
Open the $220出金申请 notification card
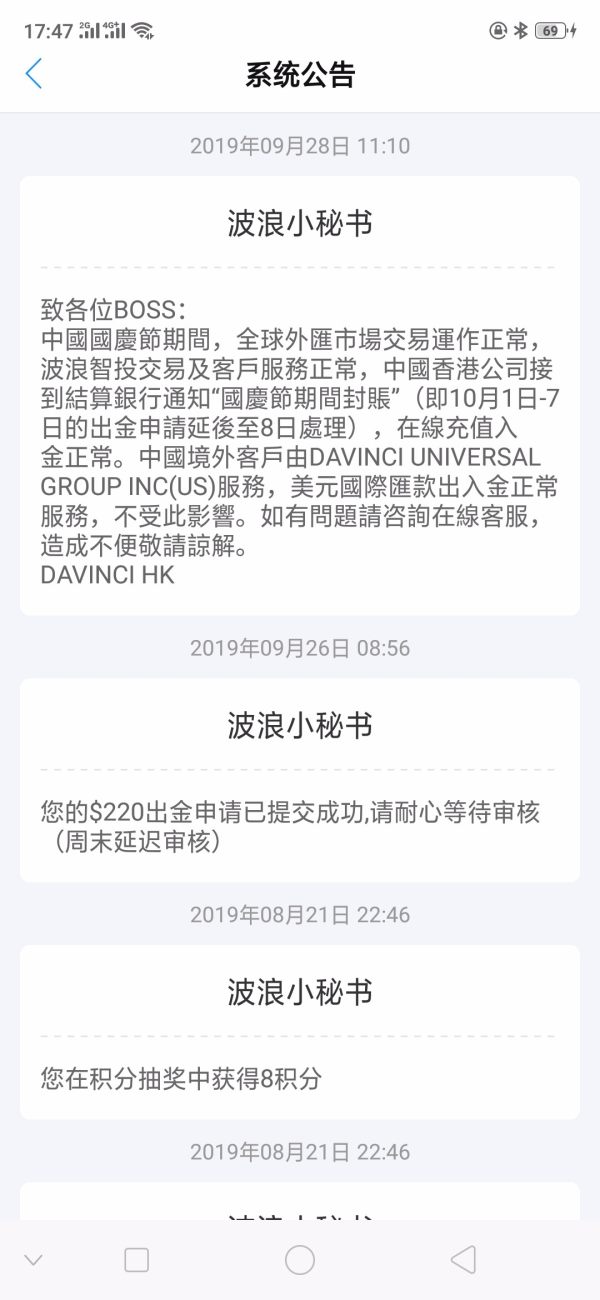tap(300, 780)
